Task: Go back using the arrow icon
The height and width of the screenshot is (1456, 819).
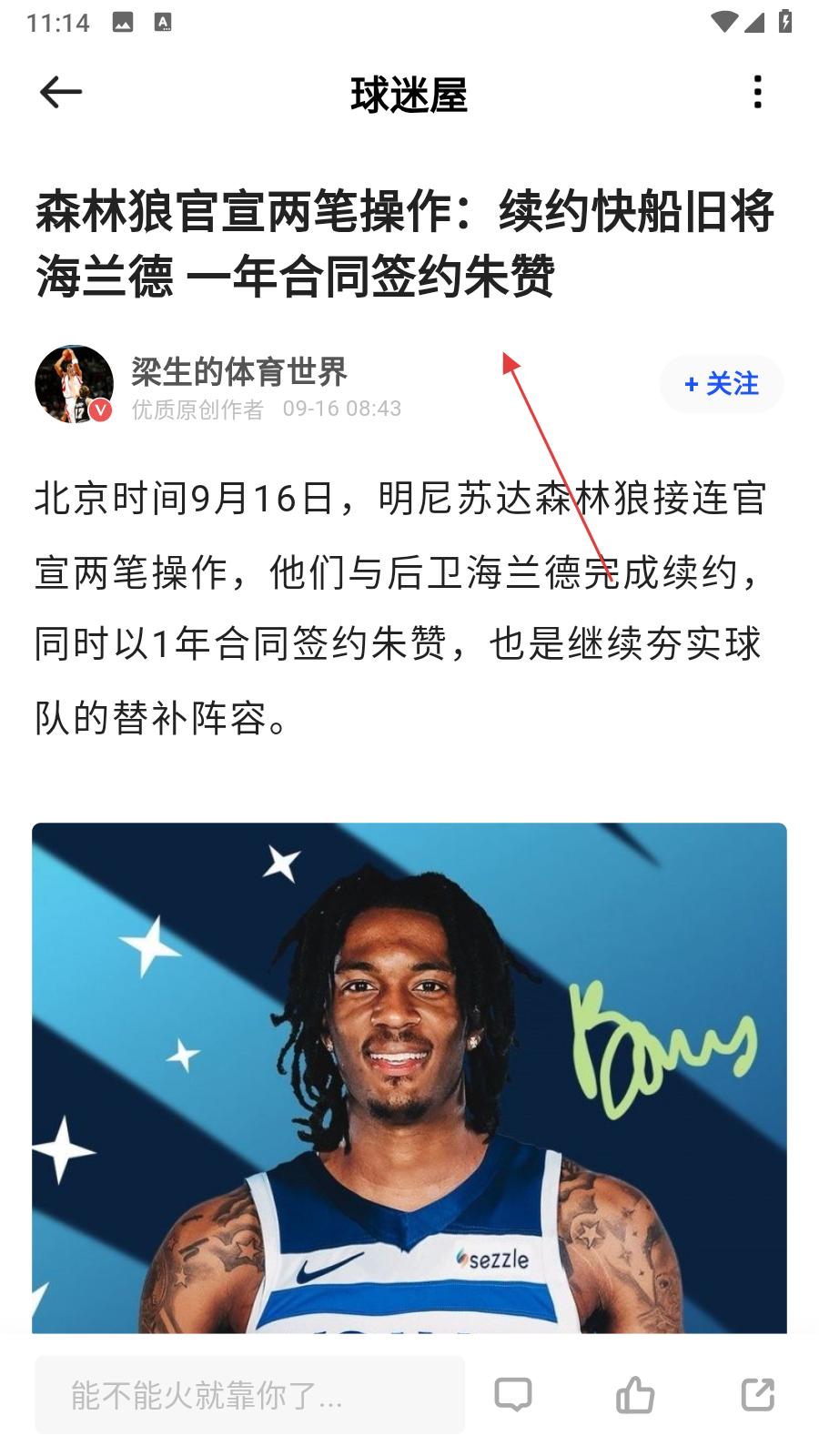Action: (x=61, y=93)
